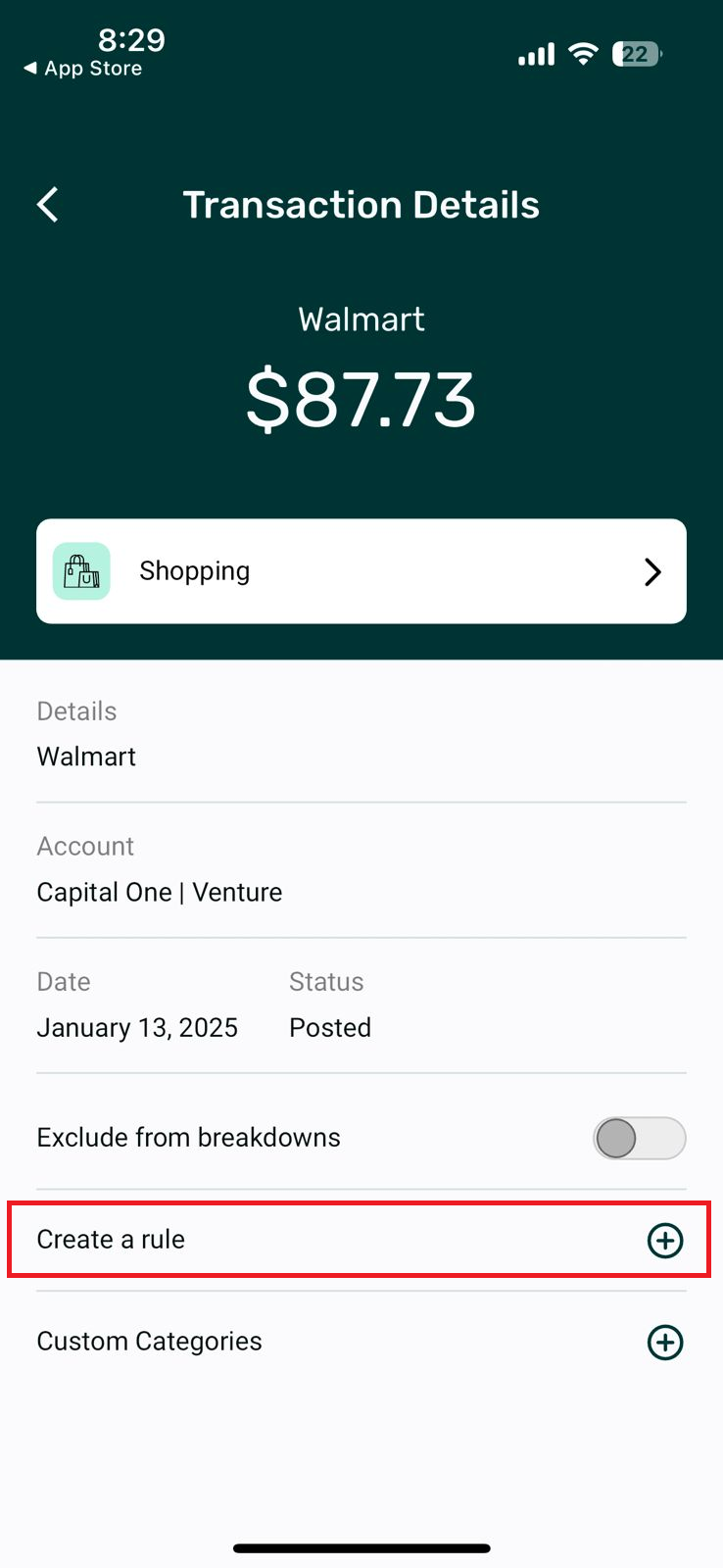Add Custom Categories to transaction
This screenshot has height=1568, width=723.
pyautogui.click(x=664, y=1343)
